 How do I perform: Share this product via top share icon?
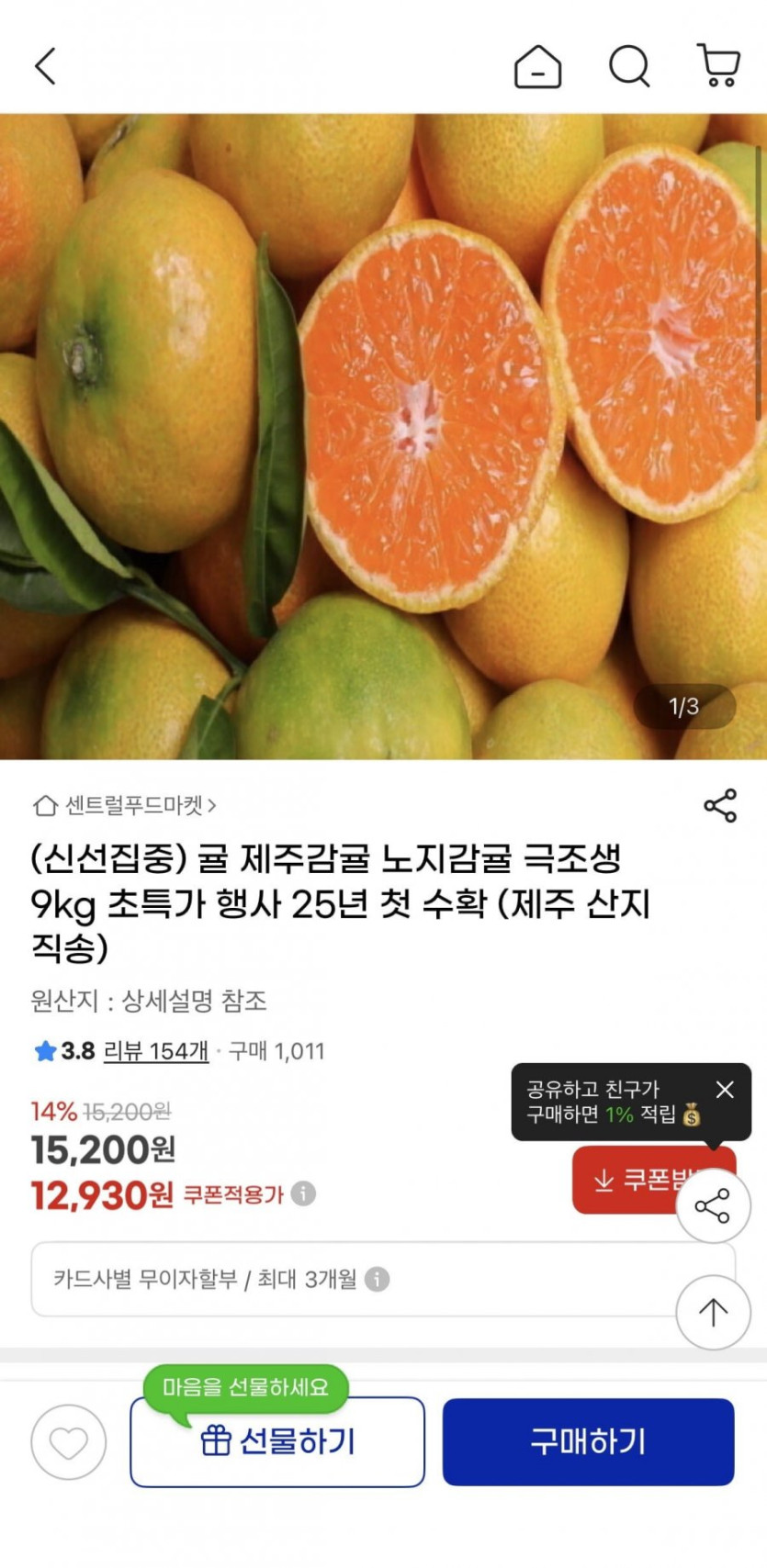click(720, 806)
